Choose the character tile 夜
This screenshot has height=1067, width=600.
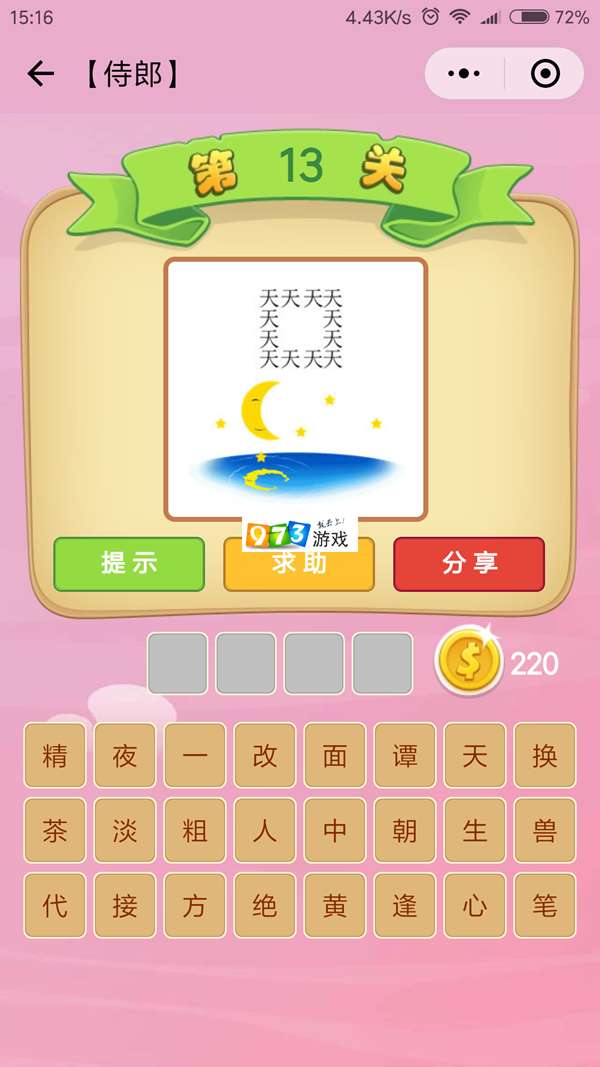pyautogui.click(x=125, y=756)
